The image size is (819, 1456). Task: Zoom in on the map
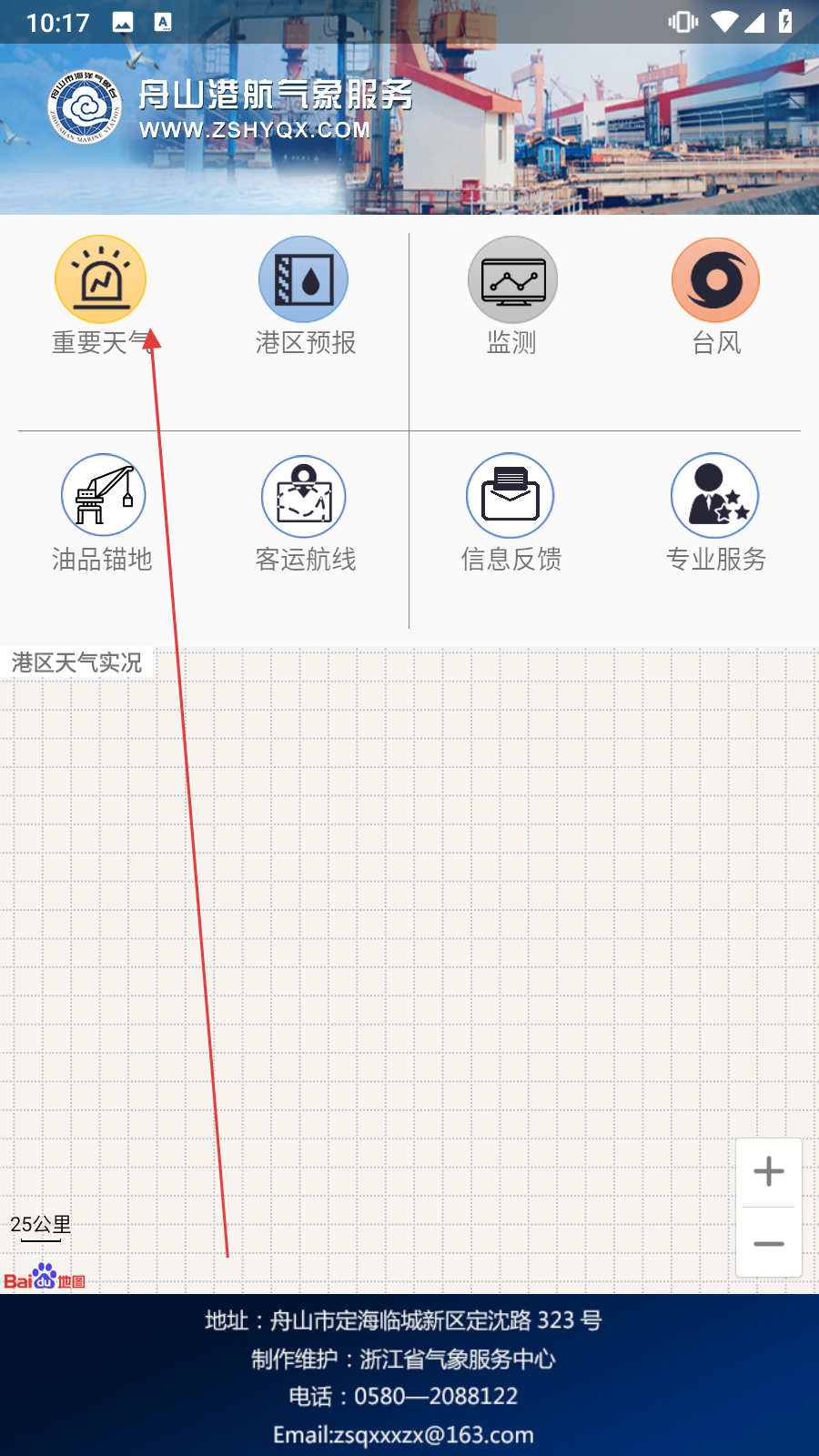click(x=769, y=1171)
